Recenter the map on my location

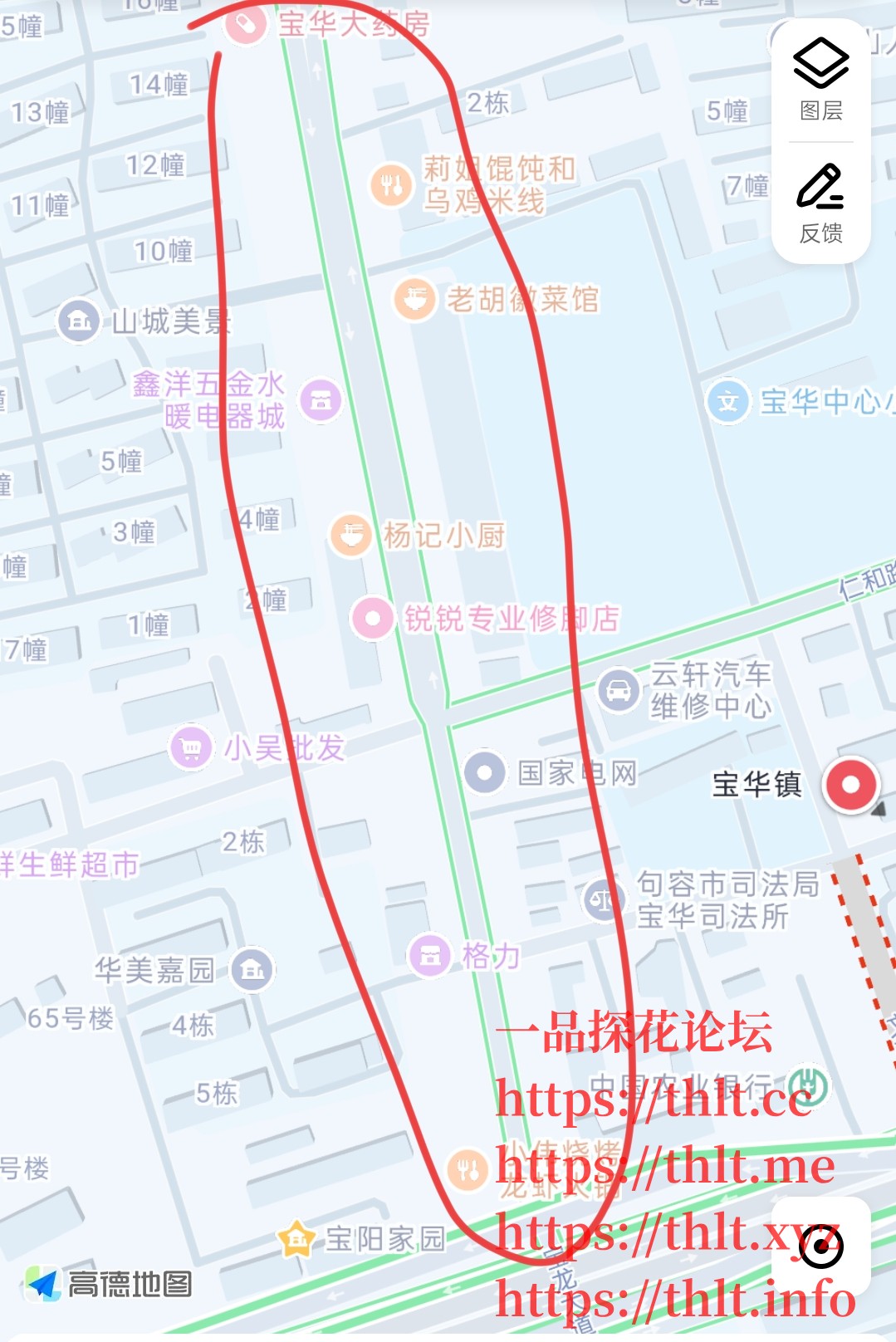click(822, 1246)
